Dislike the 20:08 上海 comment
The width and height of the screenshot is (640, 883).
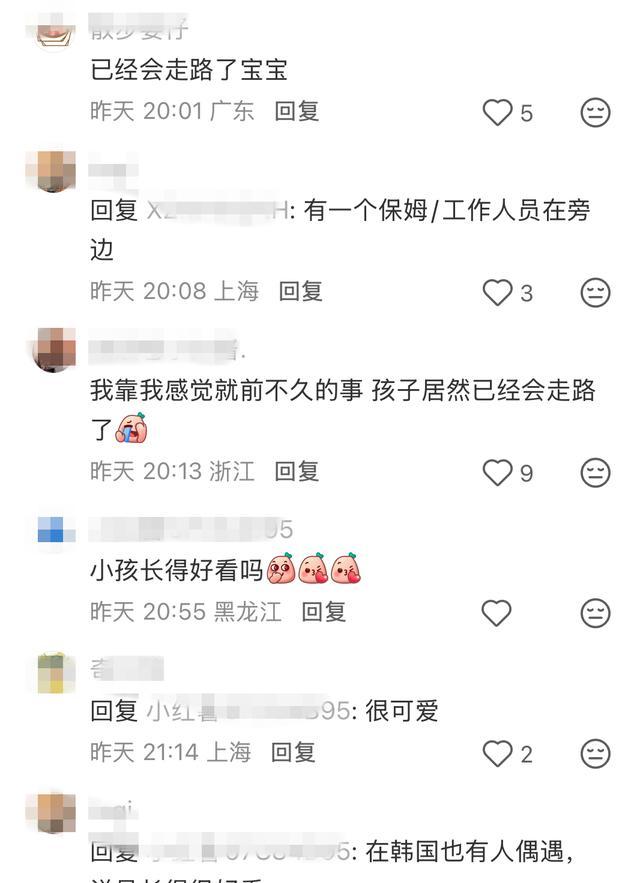click(x=595, y=293)
